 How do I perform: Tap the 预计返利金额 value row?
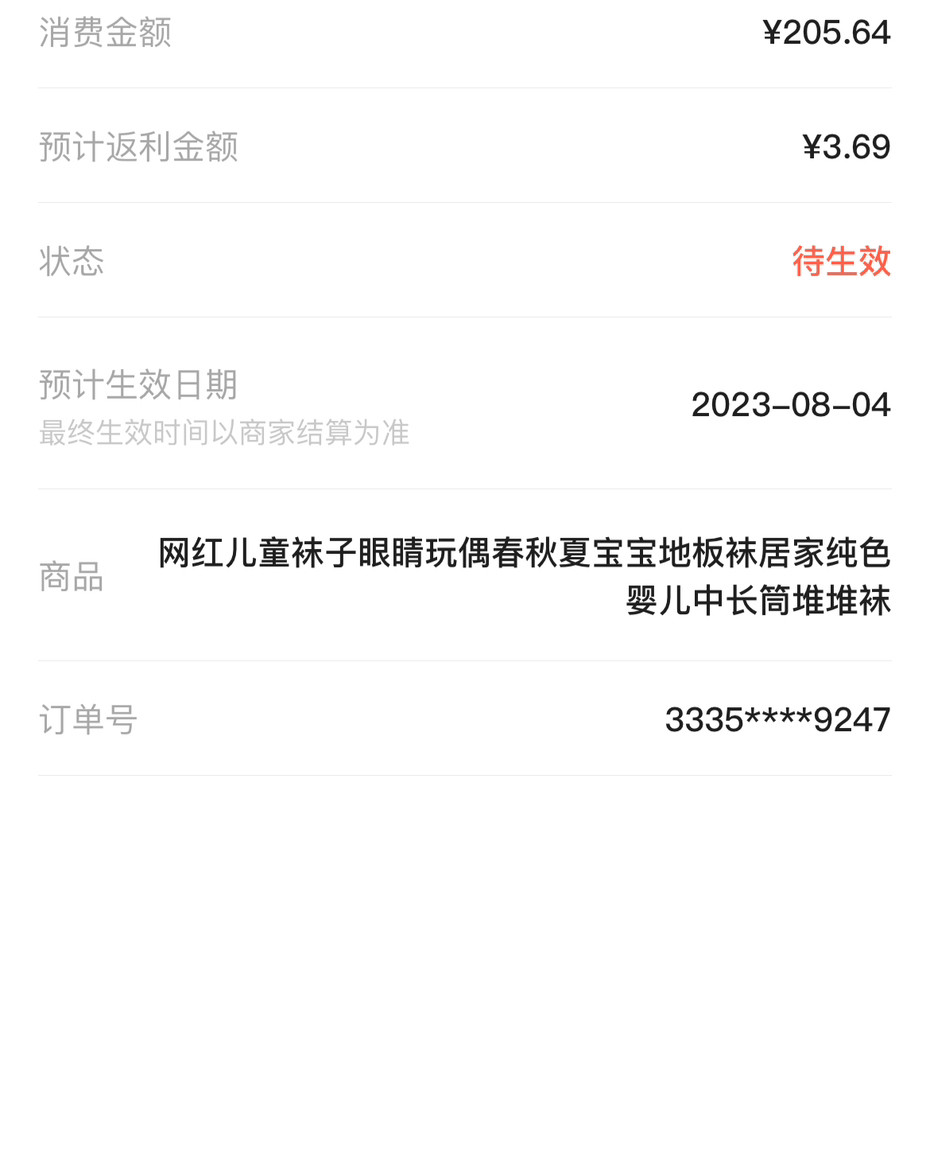[465, 147]
